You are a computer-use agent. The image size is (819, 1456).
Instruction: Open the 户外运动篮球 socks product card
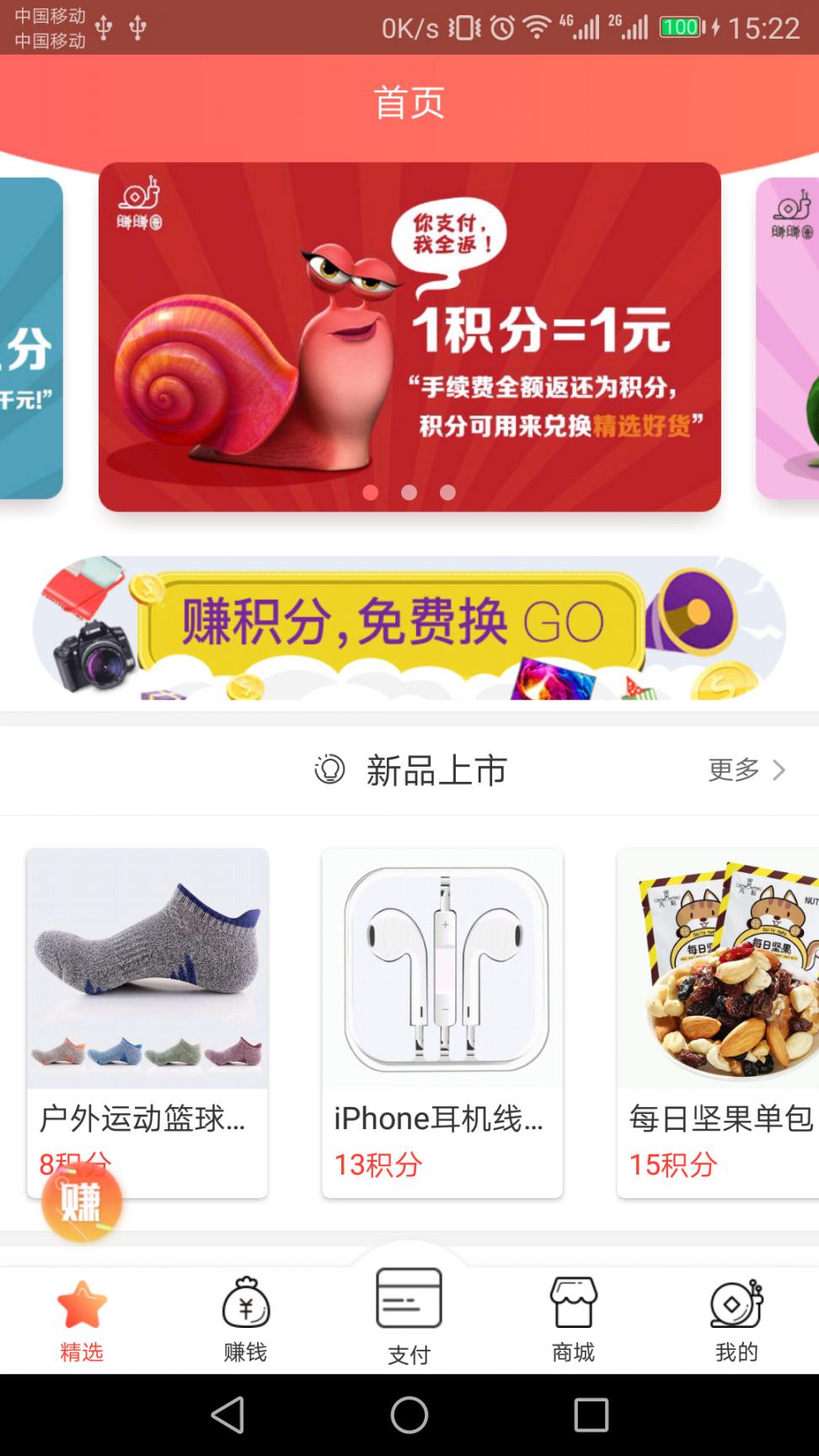coord(147,1023)
